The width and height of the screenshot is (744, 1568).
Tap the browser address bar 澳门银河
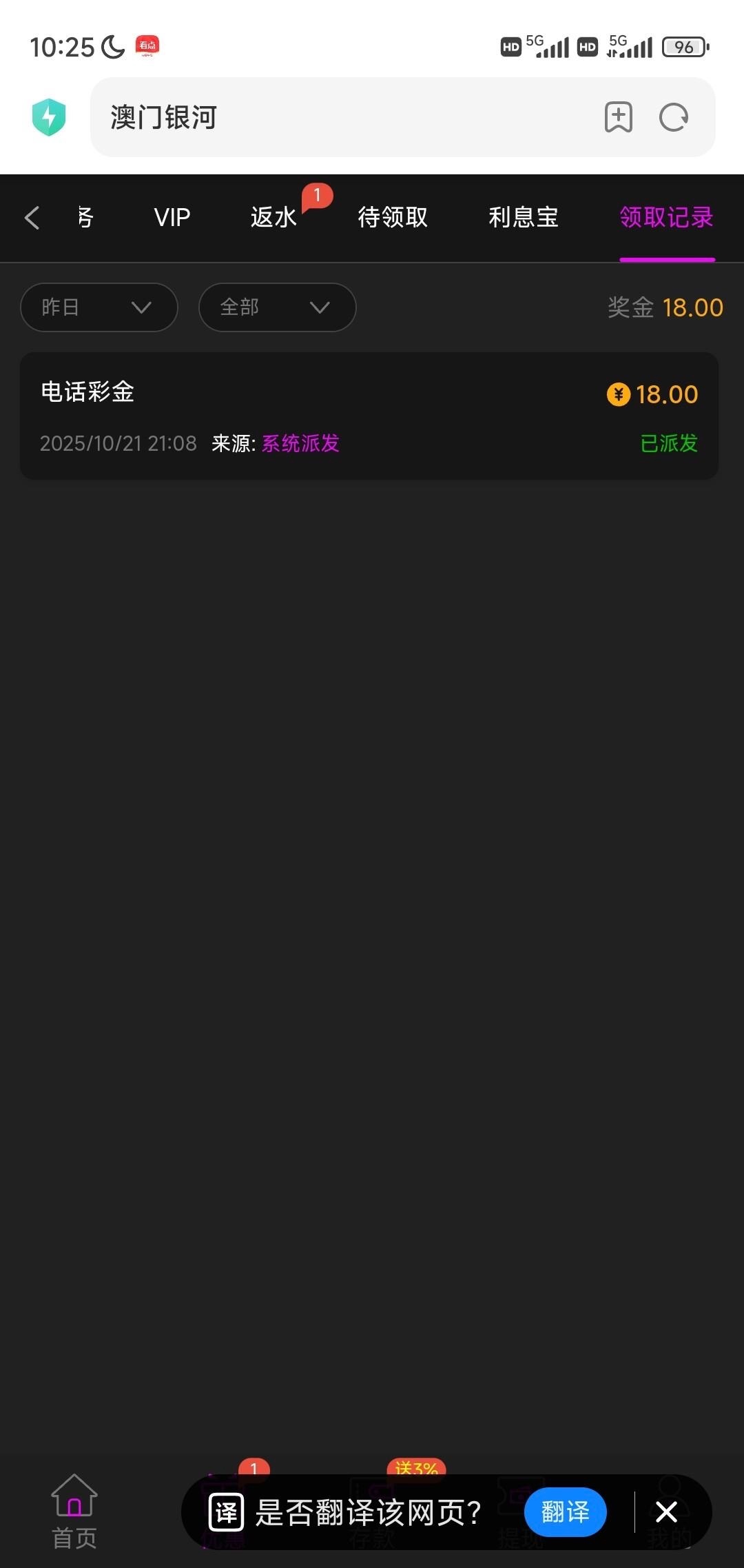(344, 117)
